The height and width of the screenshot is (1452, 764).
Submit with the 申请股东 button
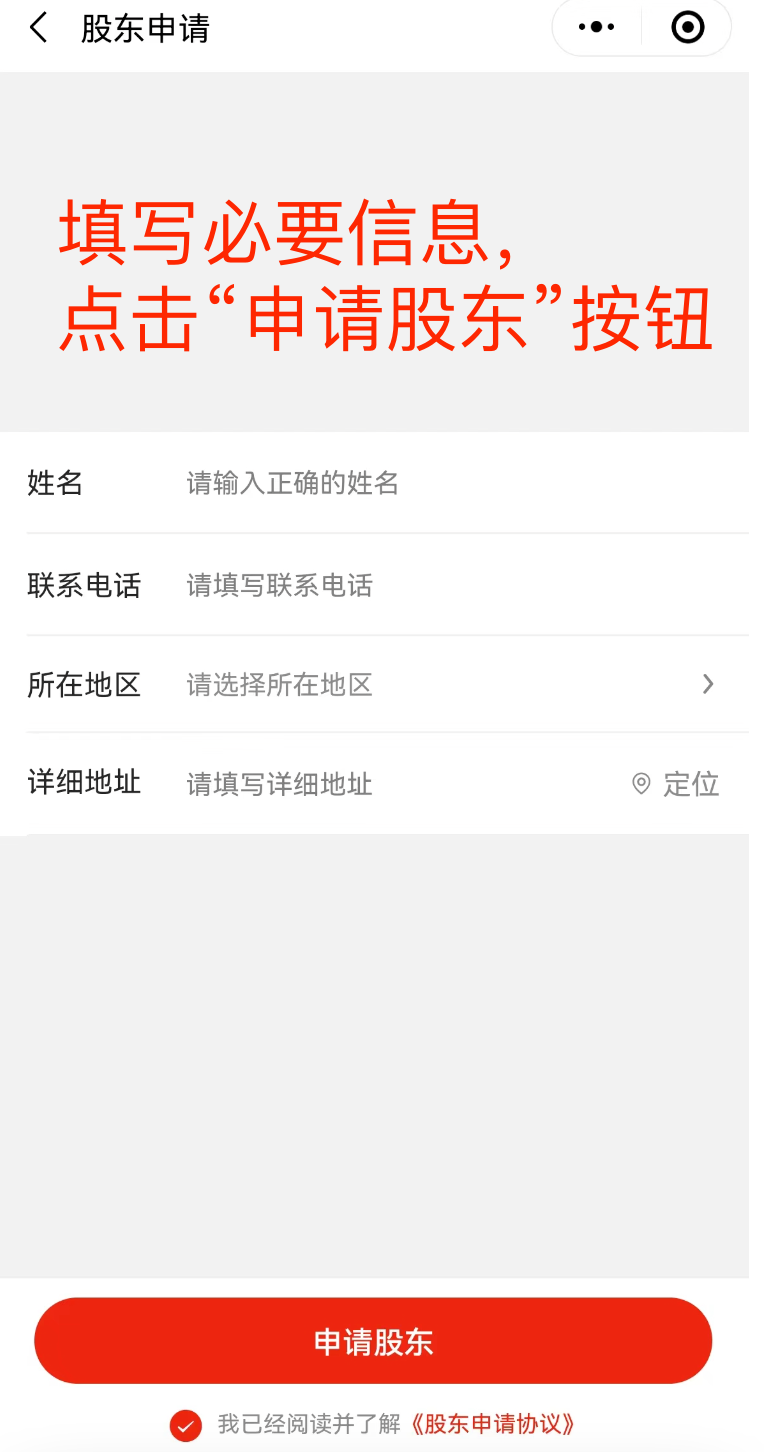pos(373,1341)
